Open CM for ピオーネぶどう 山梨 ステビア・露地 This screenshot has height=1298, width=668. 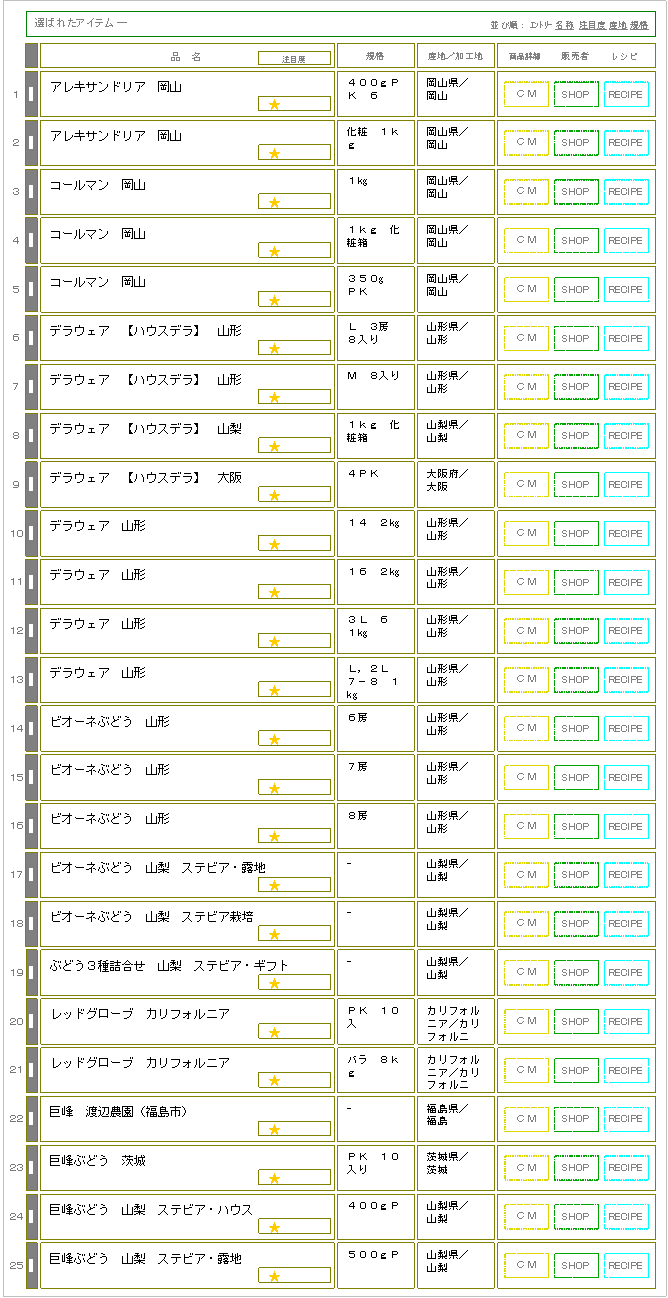pyautogui.click(x=526, y=875)
